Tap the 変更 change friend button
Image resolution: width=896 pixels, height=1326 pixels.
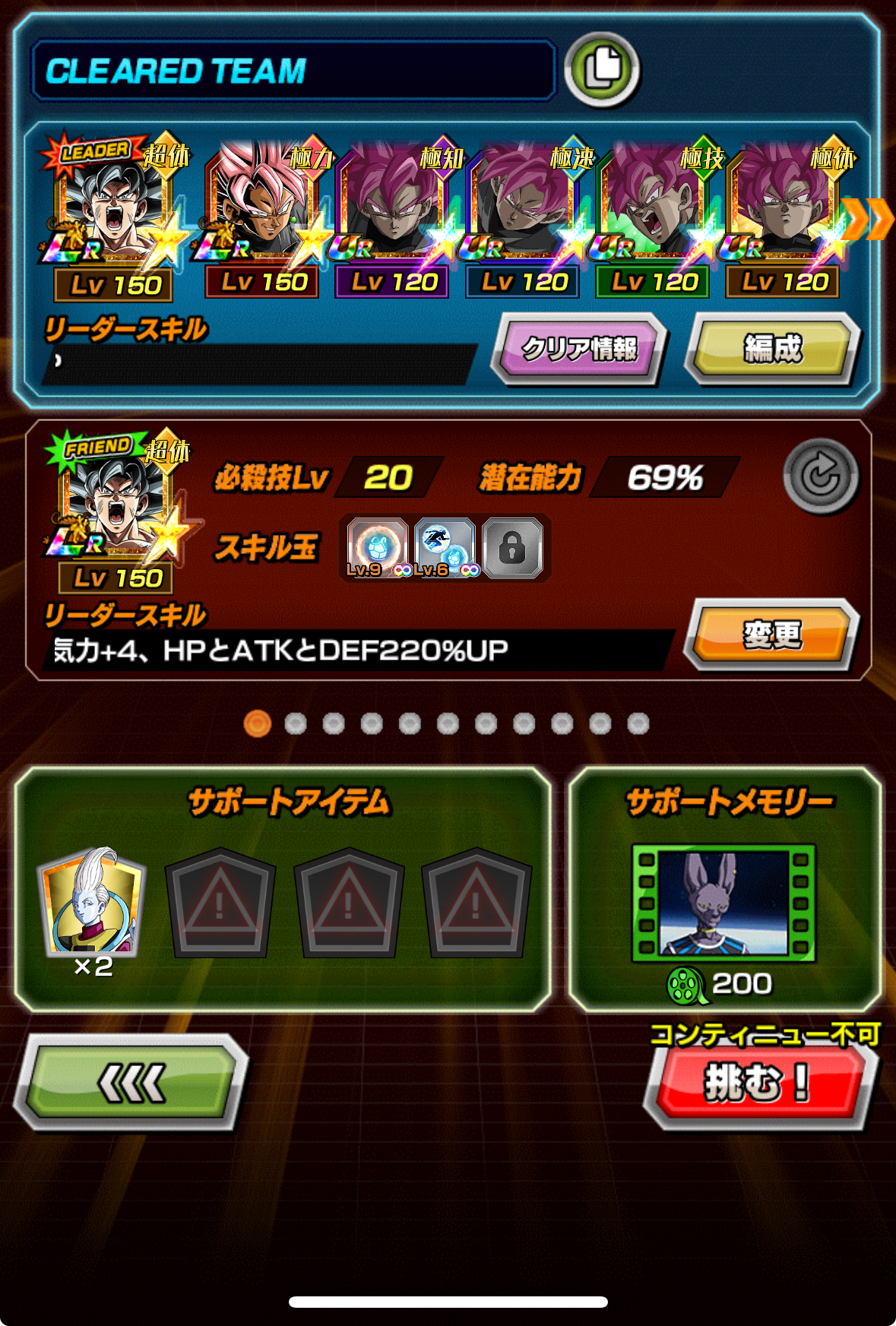[x=771, y=635]
